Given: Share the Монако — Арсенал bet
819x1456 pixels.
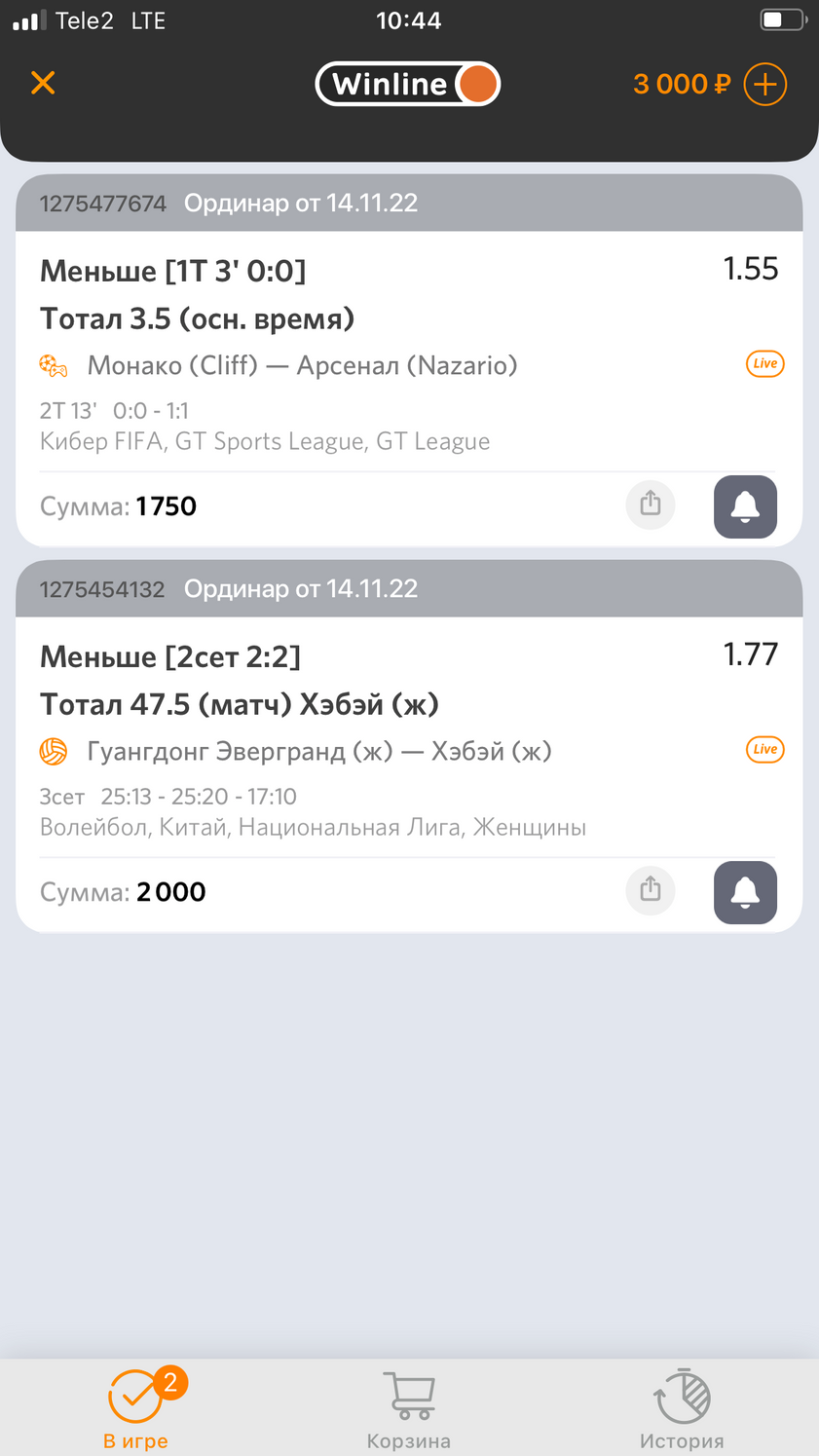Looking at the screenshot, I should pos(651,504).
